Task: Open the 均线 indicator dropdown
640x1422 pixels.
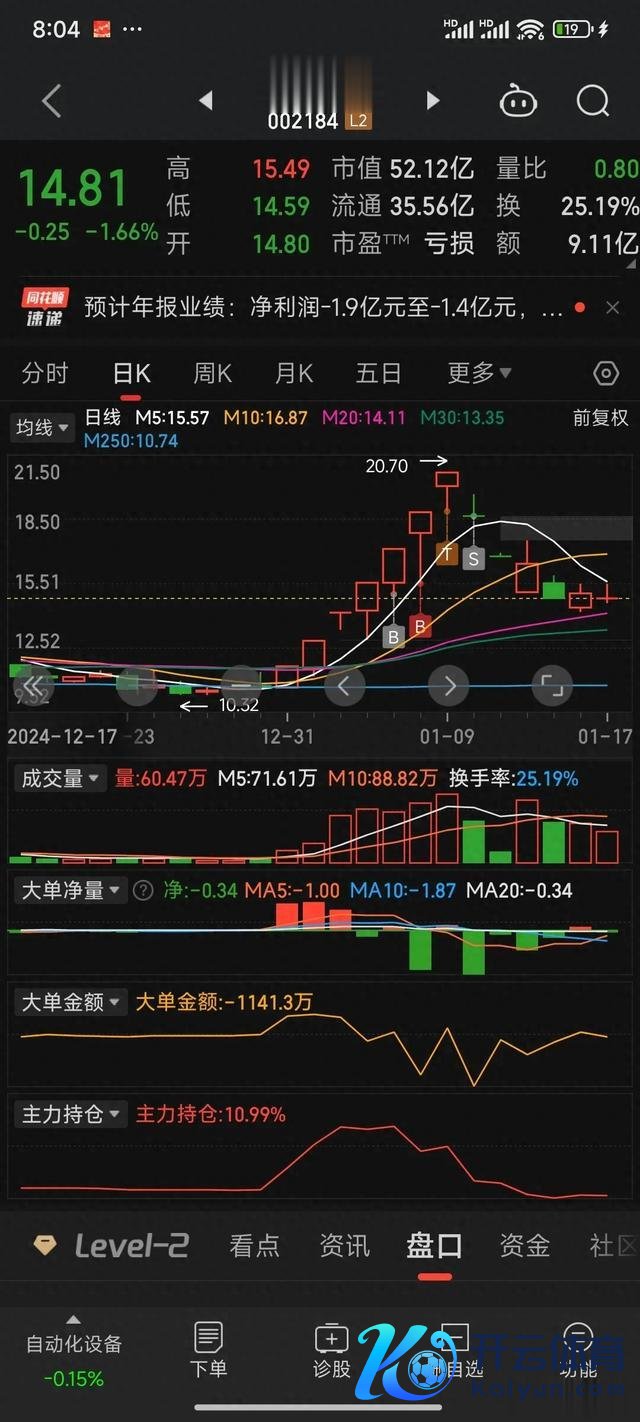Action: pyautogui.click(x=43, y=428)
